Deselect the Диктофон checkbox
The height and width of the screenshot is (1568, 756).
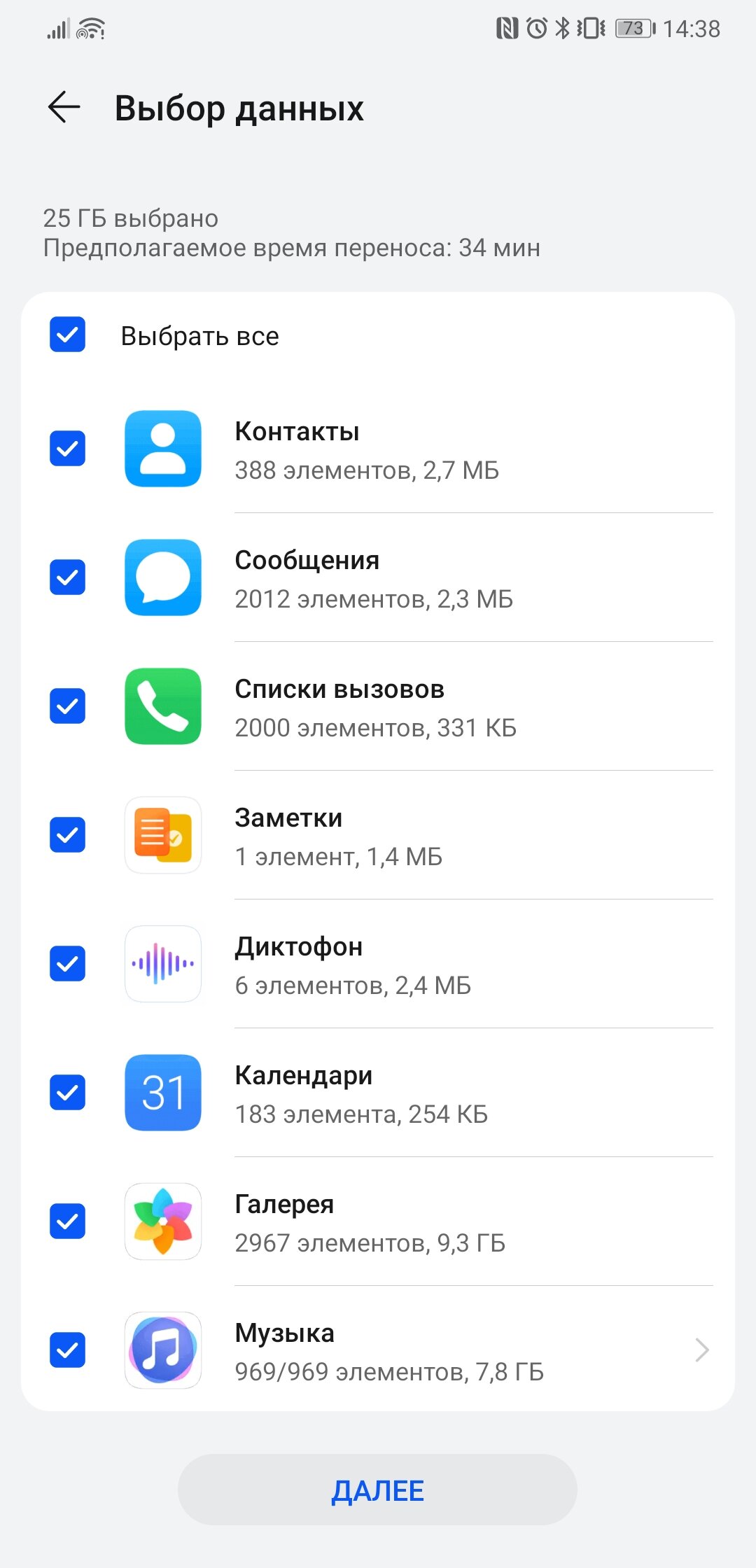pyautogui.click(x=67, y=963)
